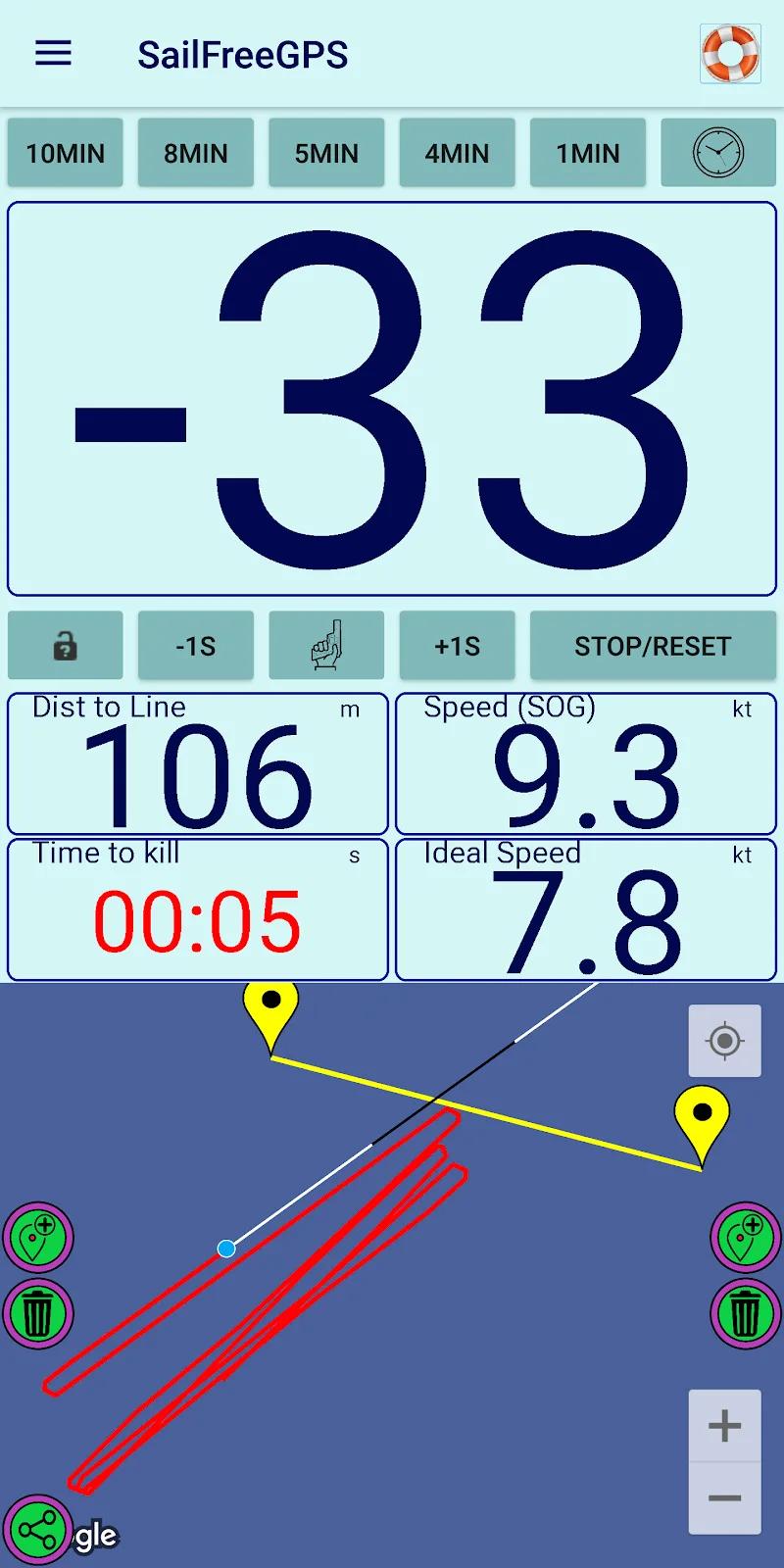Delete left mark using the trash icon

[x=37, y=1314]
